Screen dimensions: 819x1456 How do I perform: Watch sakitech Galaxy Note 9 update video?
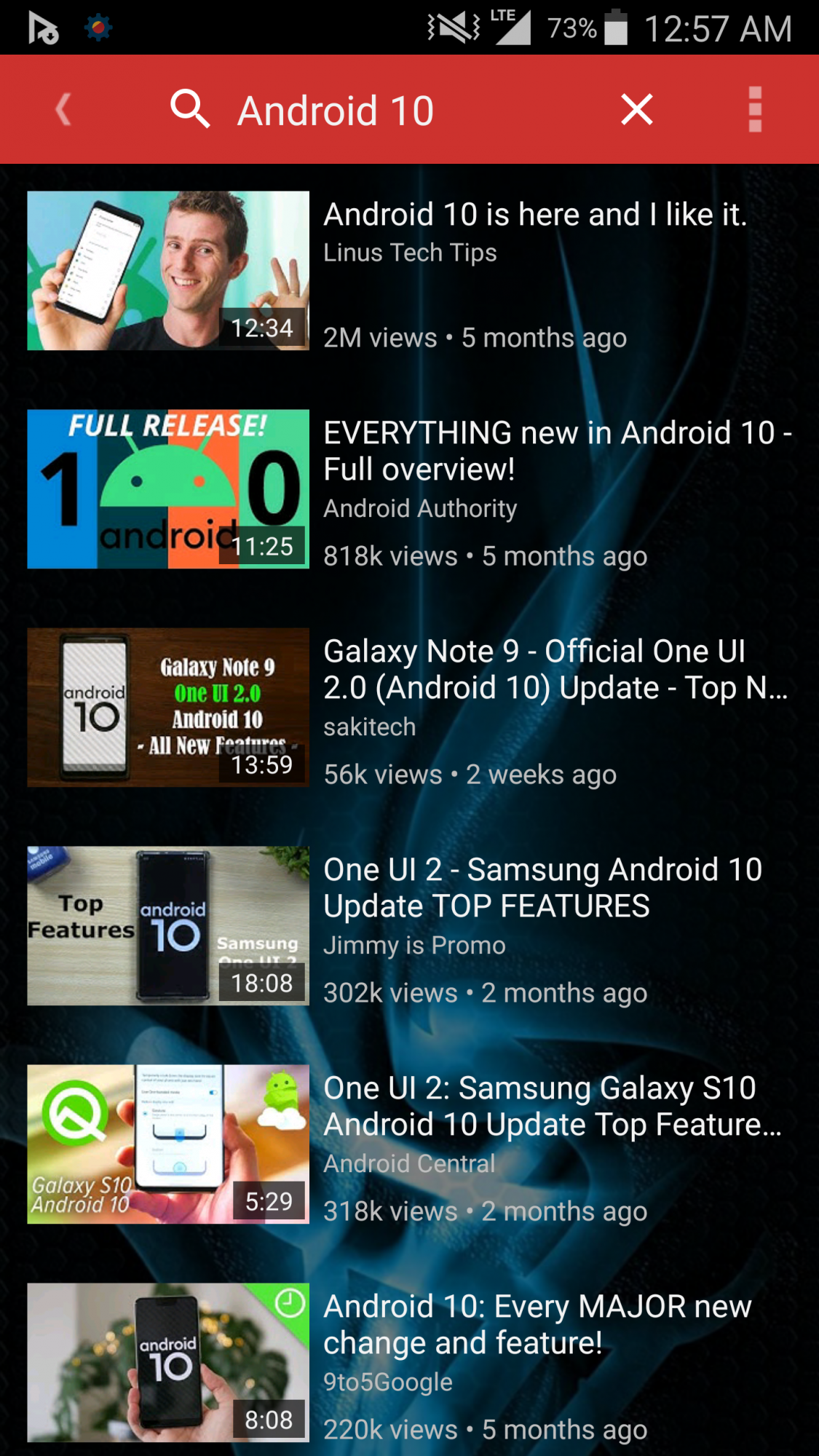click(x=169, y=708)
